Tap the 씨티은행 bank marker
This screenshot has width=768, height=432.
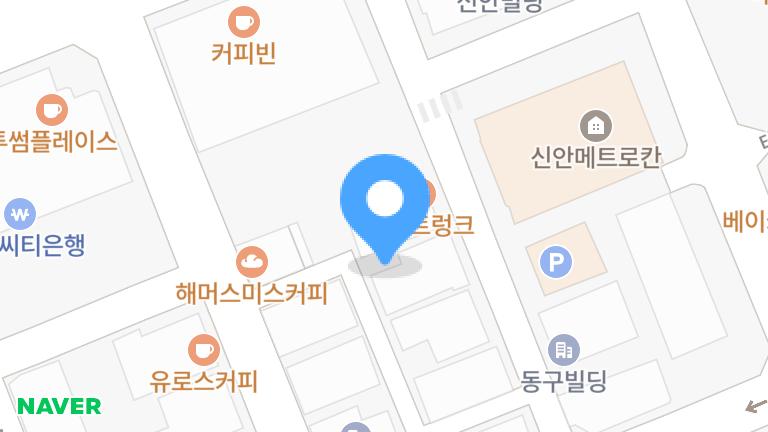tap(19, 213)
